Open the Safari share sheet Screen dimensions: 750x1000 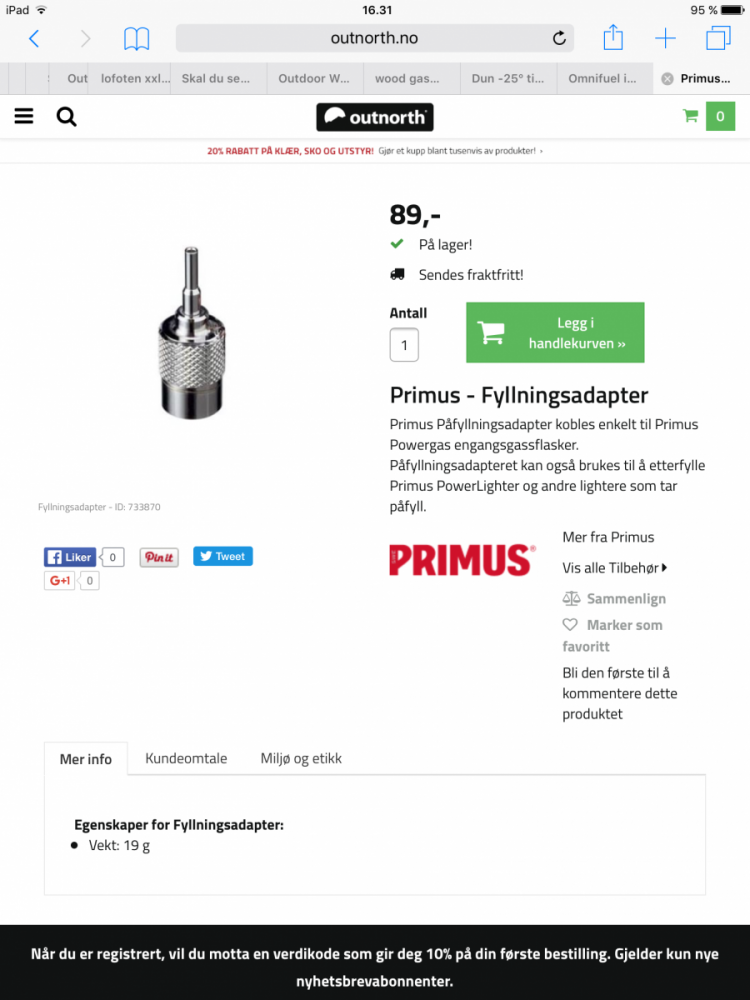pos(613,39)
